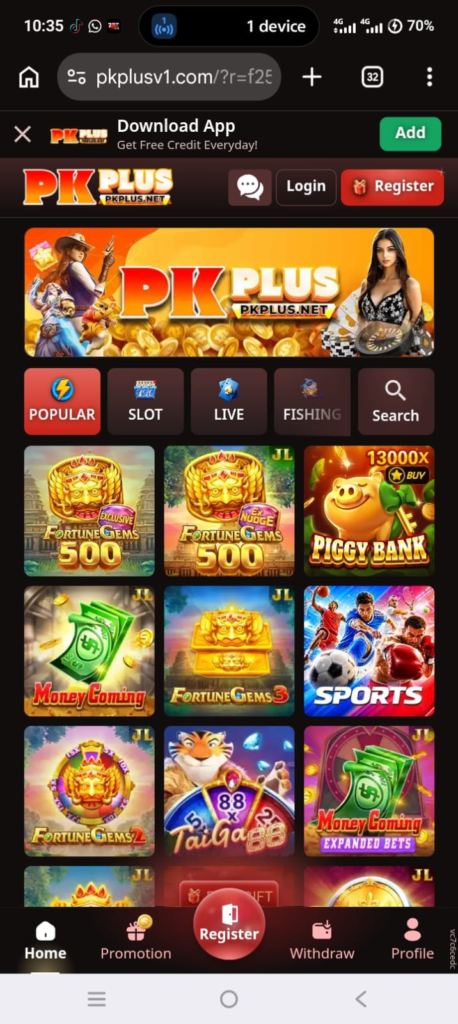Tap the pkplusv1.com address bar
This screenshot has width=458, height=1024.
(169, 77)
